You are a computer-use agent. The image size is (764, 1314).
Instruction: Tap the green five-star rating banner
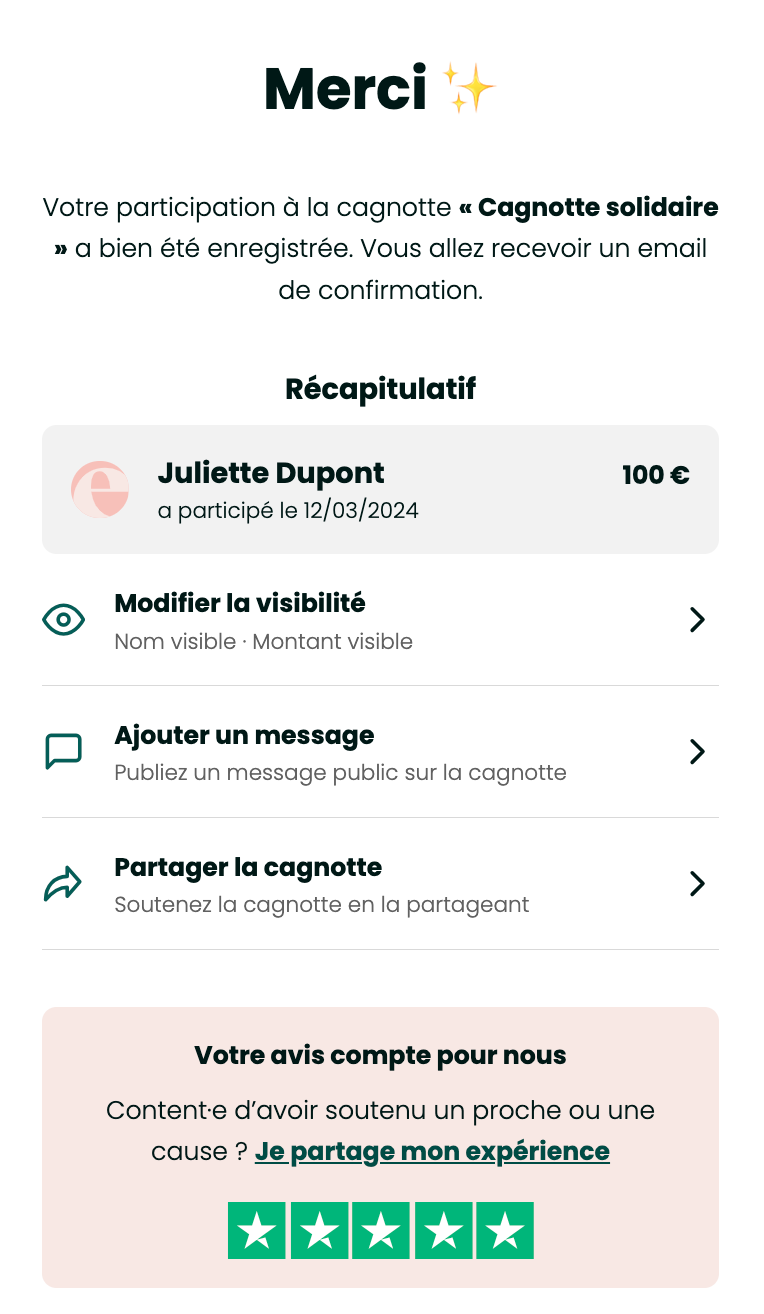[381, 1230]
